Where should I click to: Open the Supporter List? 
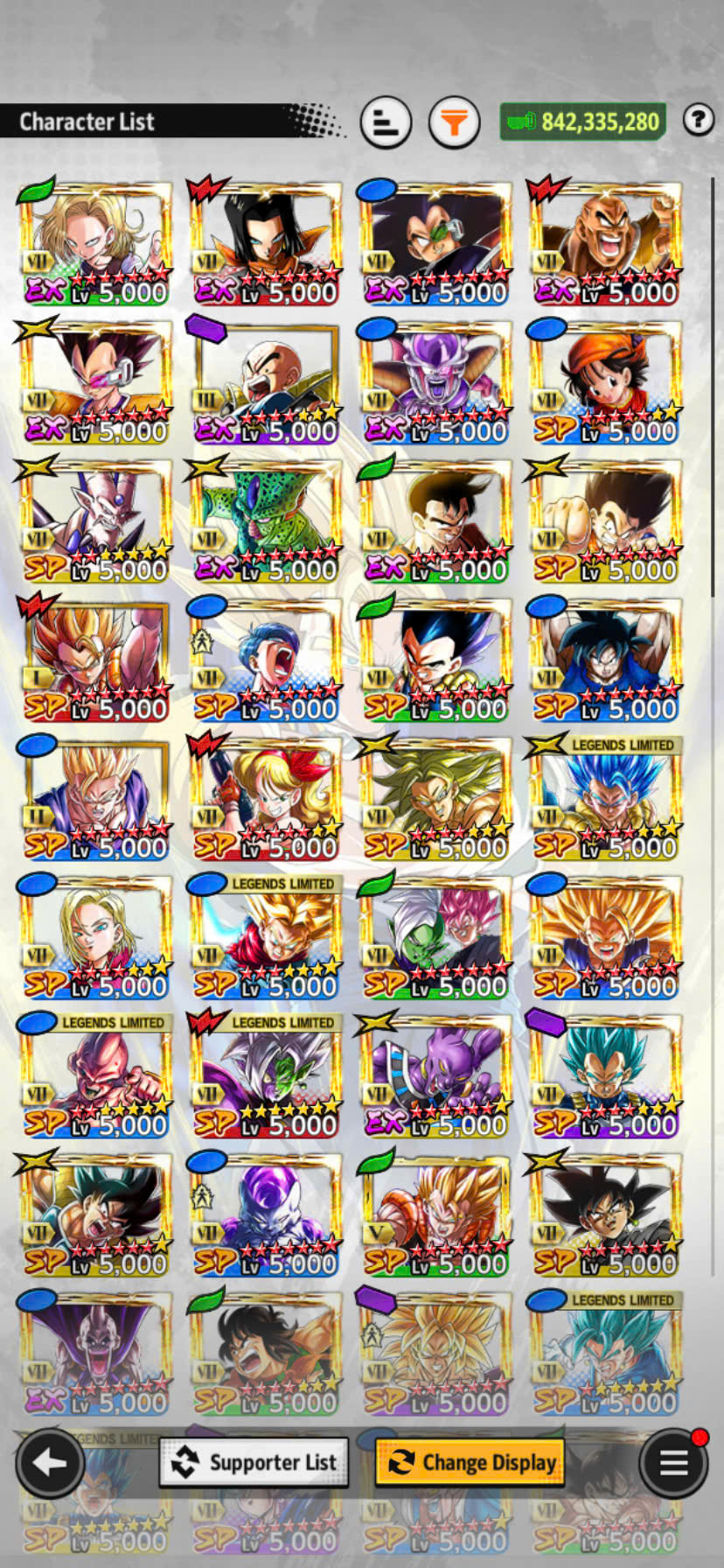[254, 1462]
